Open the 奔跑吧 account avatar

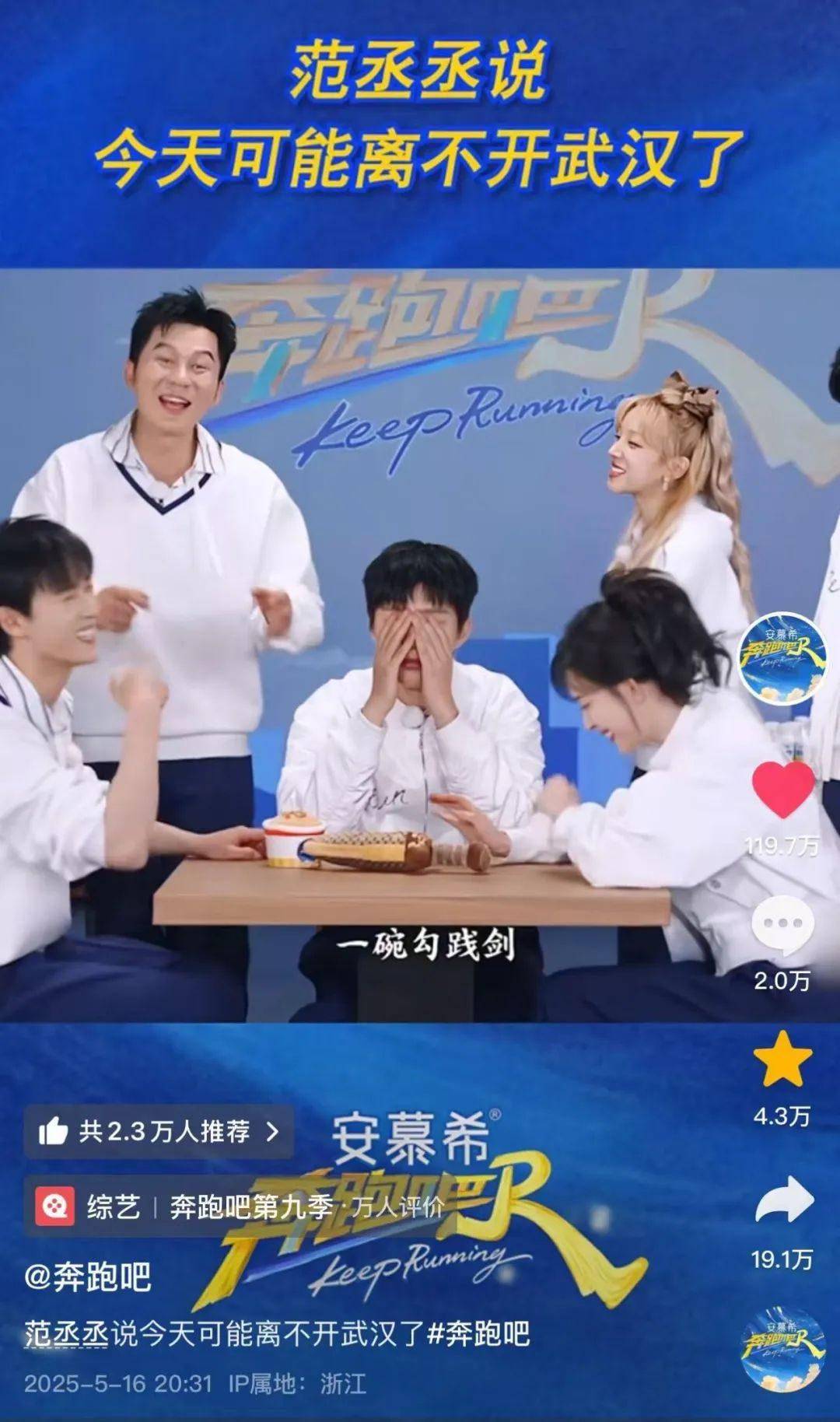(x=781, y=660)
